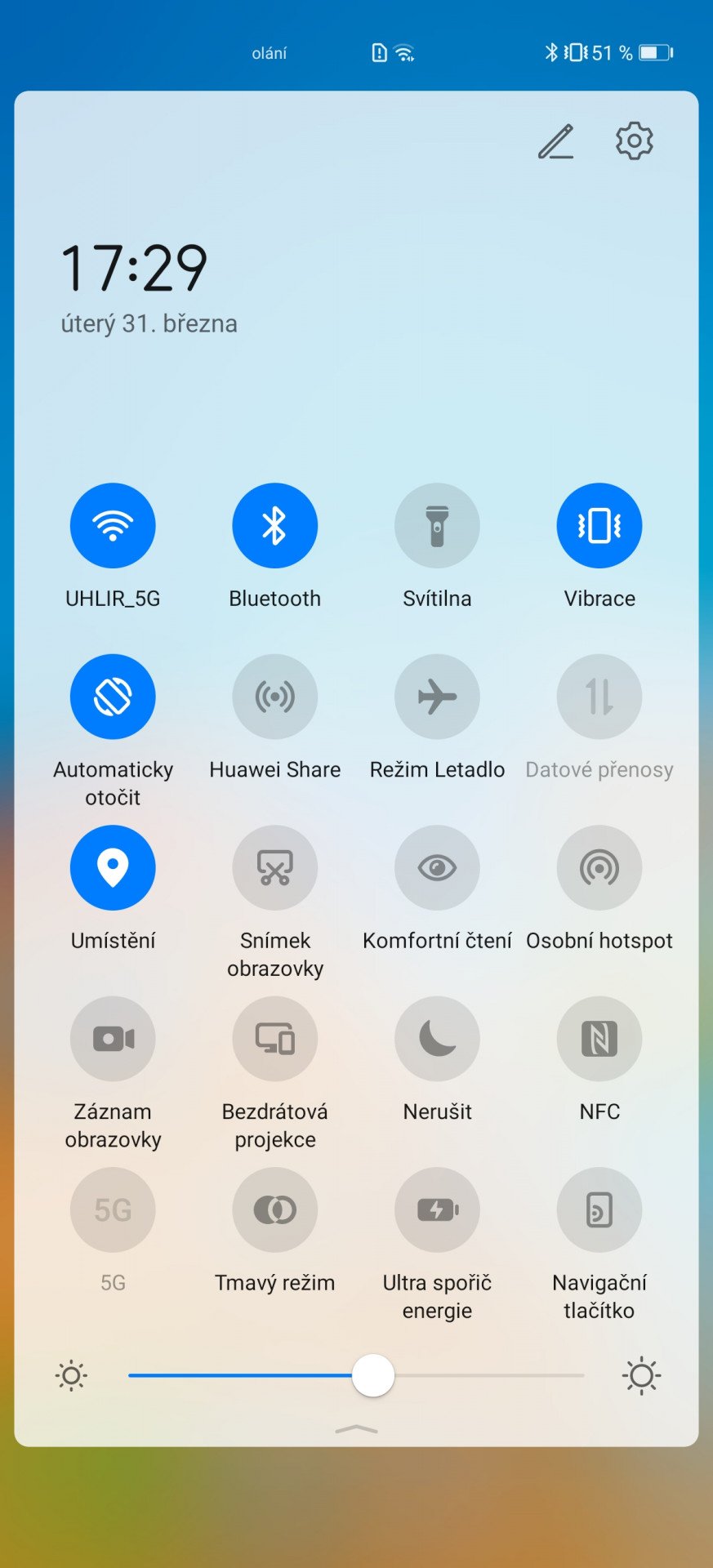Image resolution: width=713 pixels, height=1568 pixels.
Task: Enable Ultra spořič energie
Action: pos(437,1209)
